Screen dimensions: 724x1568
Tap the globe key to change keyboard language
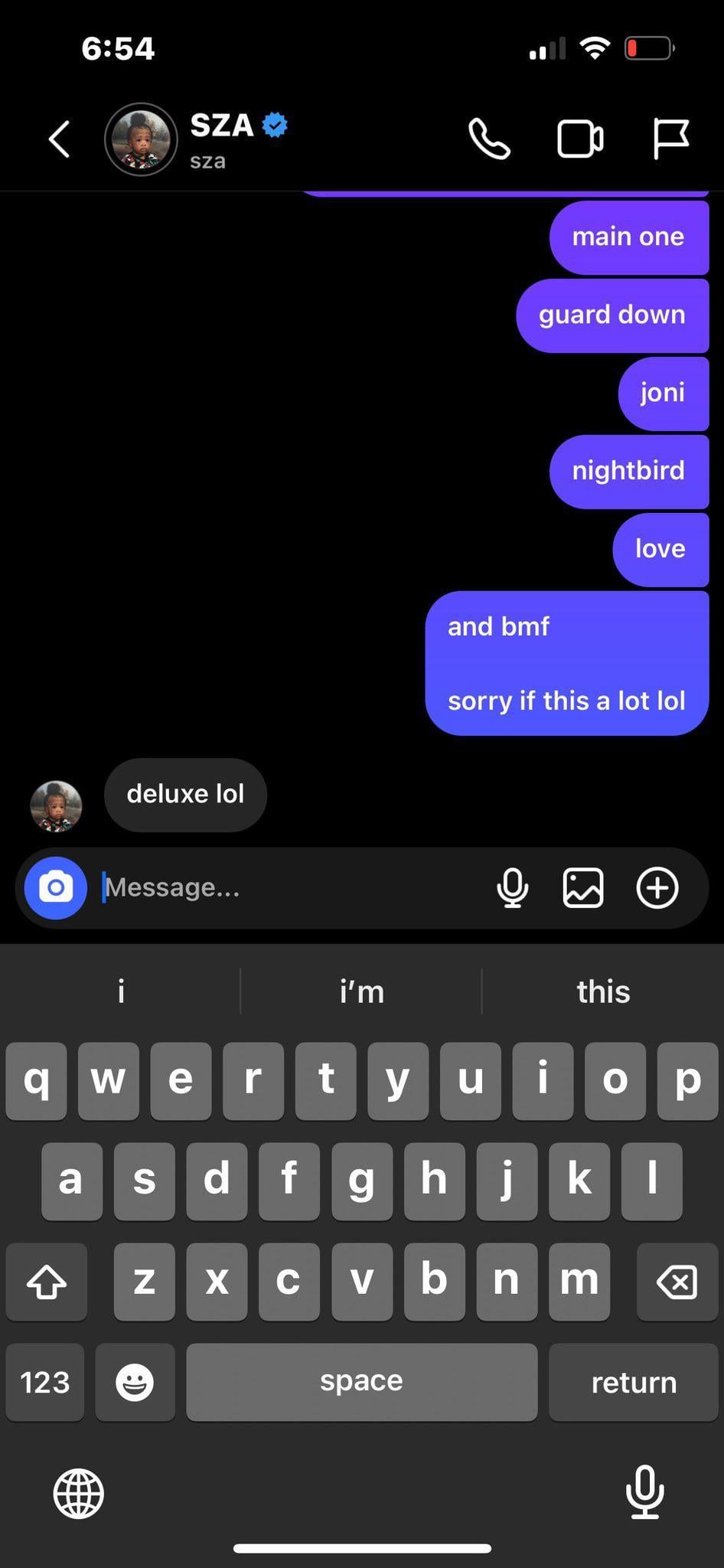point(79,1493)
